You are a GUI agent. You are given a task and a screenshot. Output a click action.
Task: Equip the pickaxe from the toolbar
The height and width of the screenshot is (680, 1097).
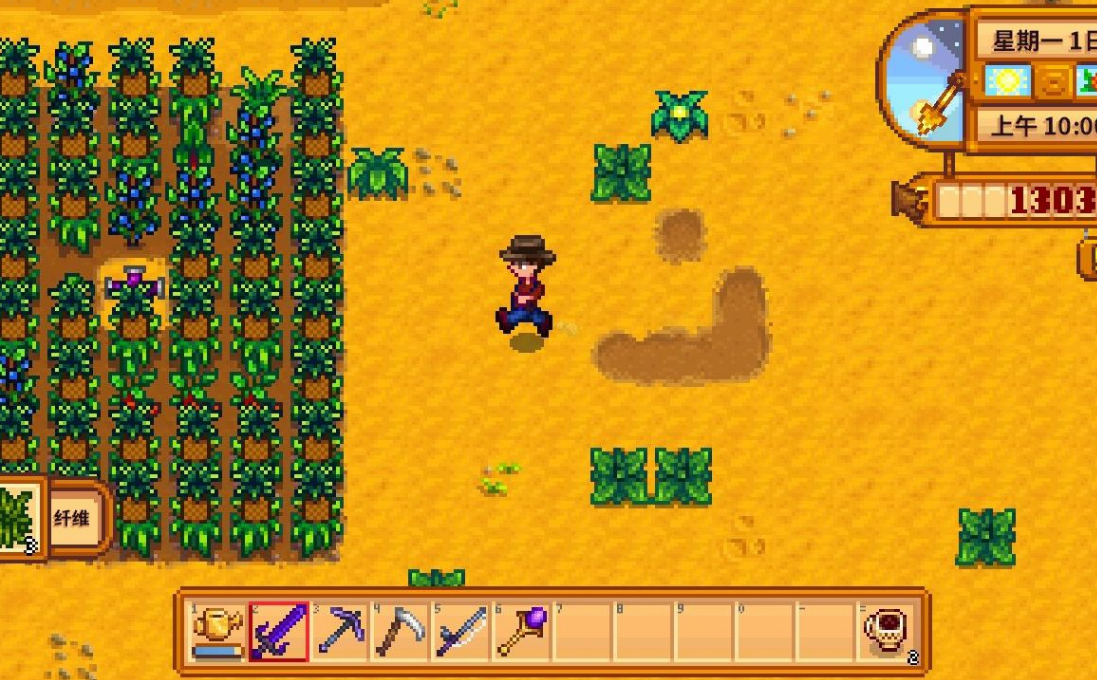[x=340, y=630]
